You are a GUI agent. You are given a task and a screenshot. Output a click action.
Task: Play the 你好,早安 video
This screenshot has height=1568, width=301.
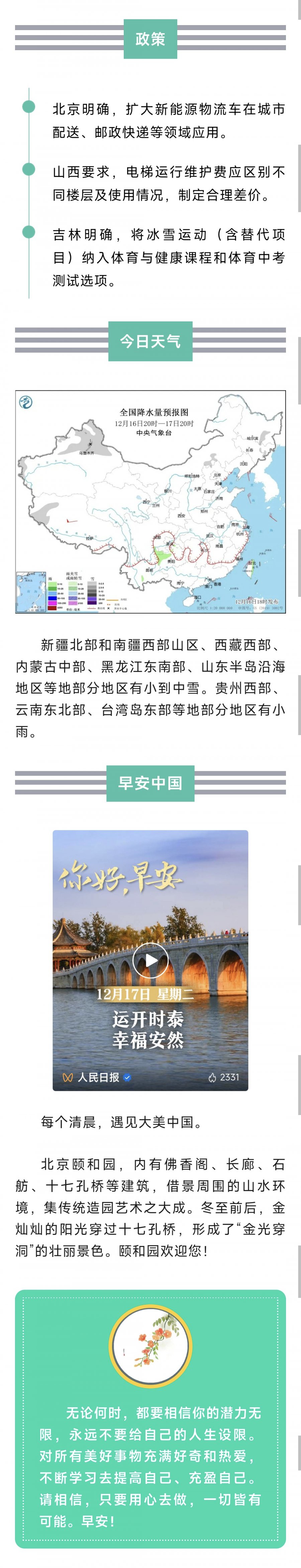[x=150, y=960]
